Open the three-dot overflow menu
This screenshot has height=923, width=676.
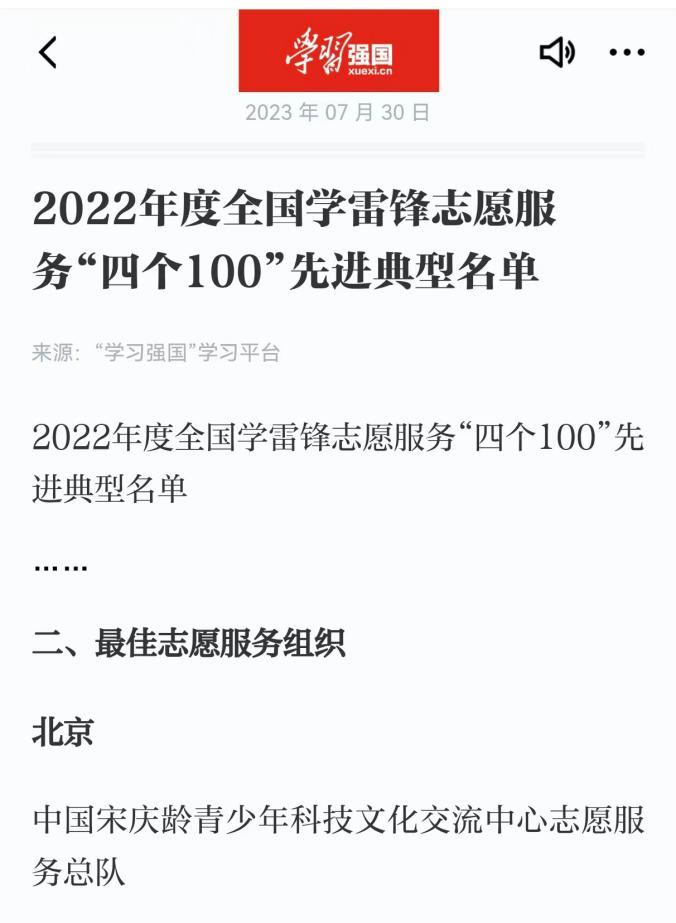(627, 52)
